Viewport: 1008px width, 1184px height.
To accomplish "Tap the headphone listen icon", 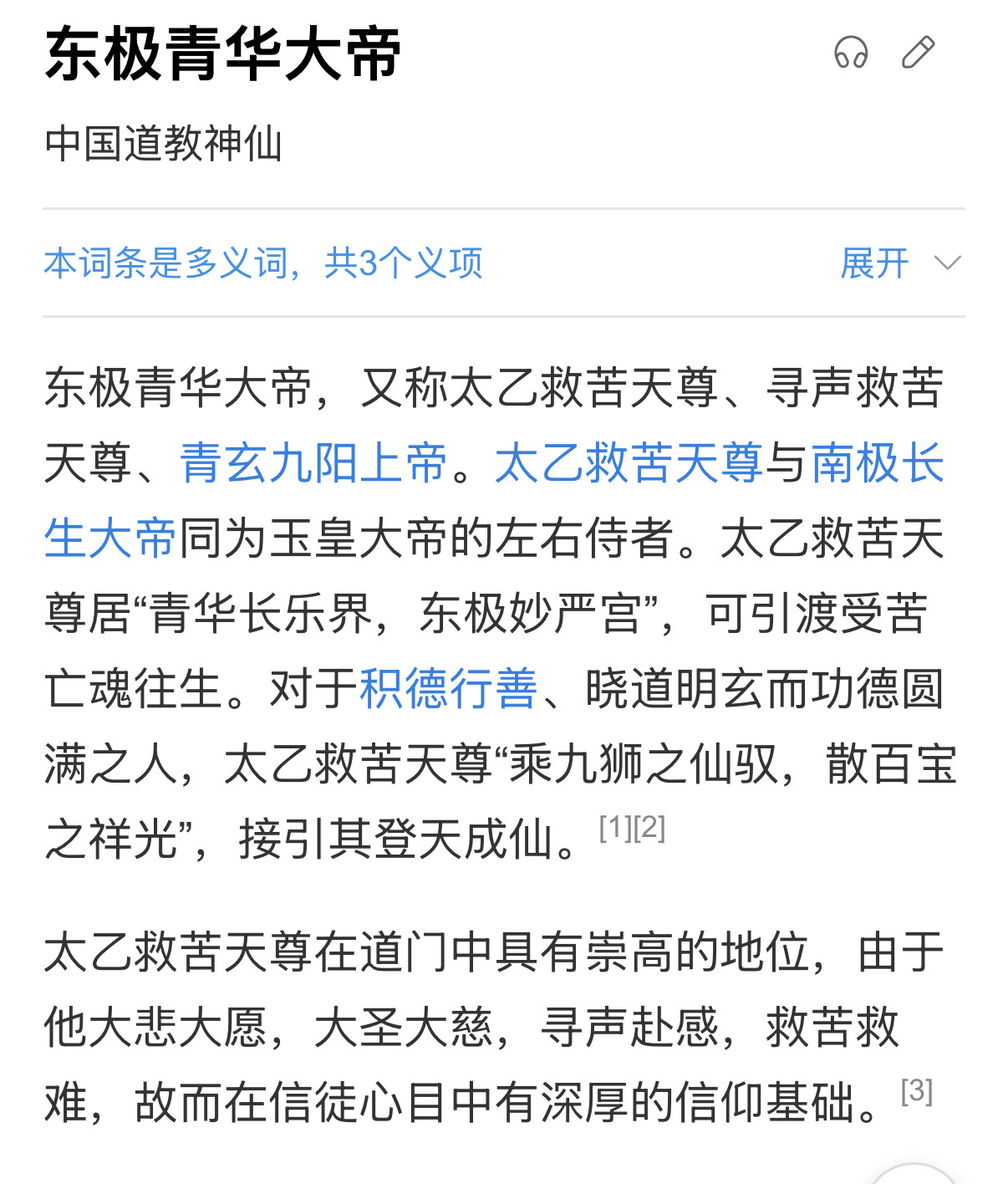I will pyautogui.click(x=851, y=53).
